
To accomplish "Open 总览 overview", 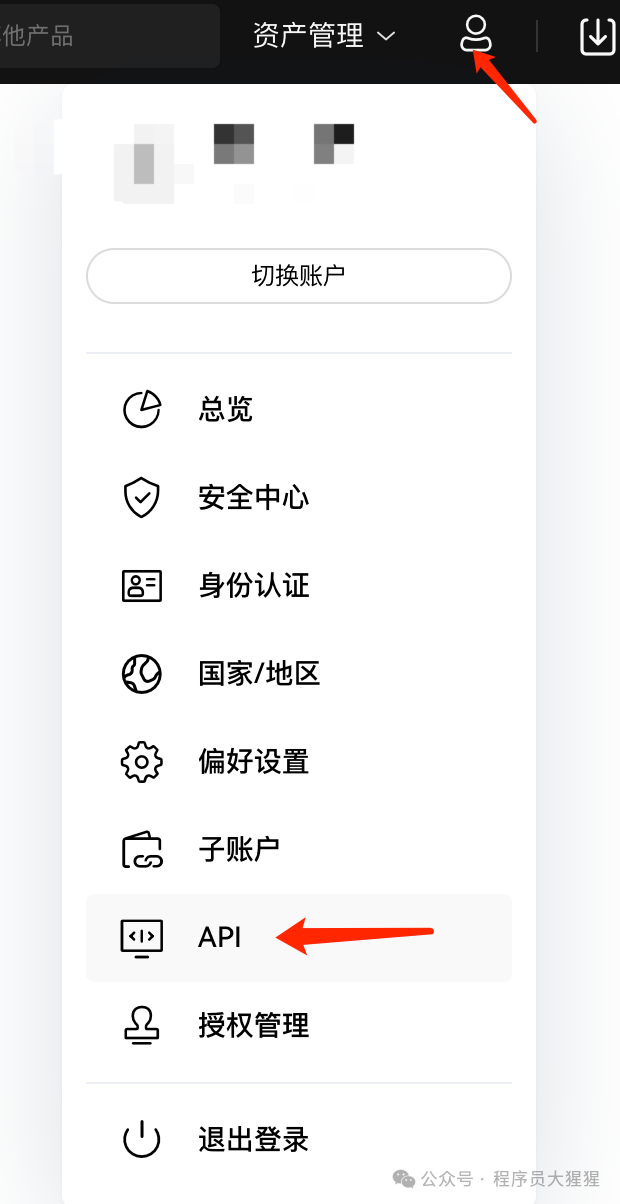I will pos(299,410).
